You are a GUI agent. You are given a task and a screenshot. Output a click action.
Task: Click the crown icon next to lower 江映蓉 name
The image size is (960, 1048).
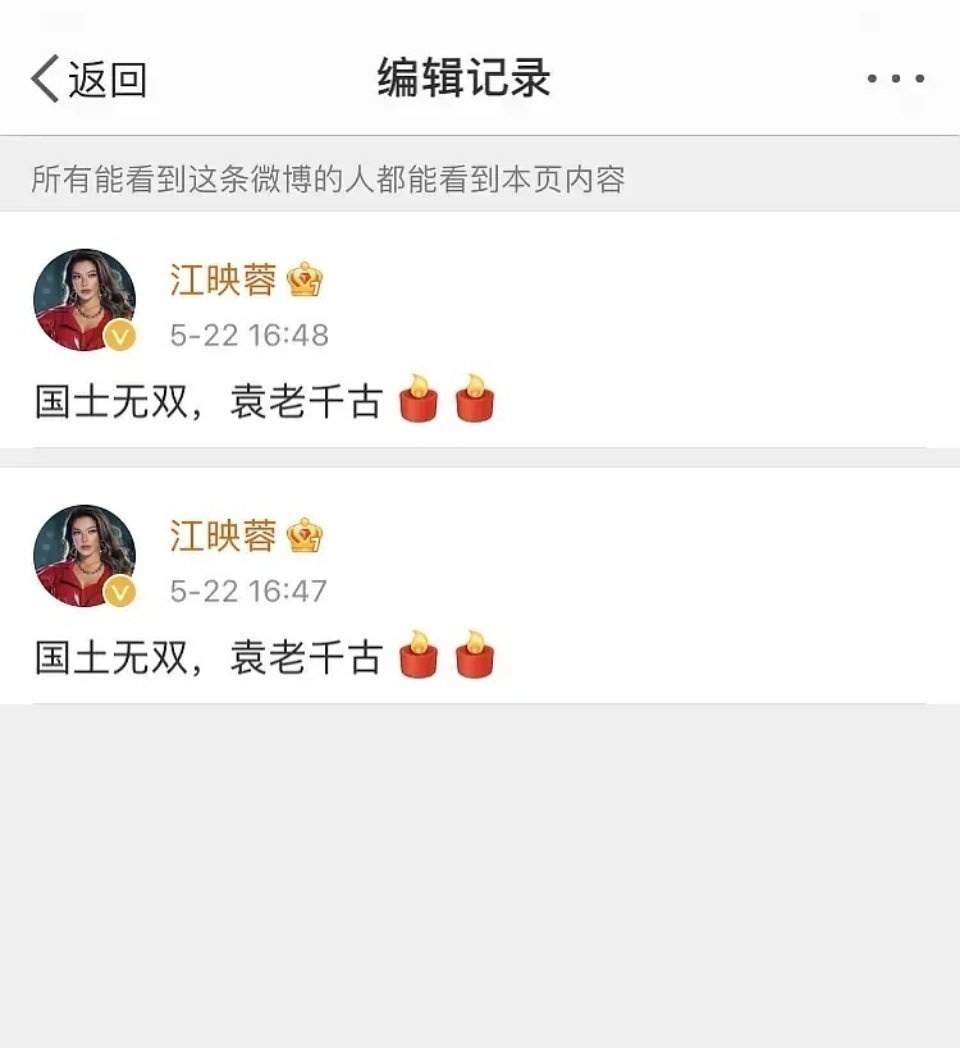[x=304, y=537]
